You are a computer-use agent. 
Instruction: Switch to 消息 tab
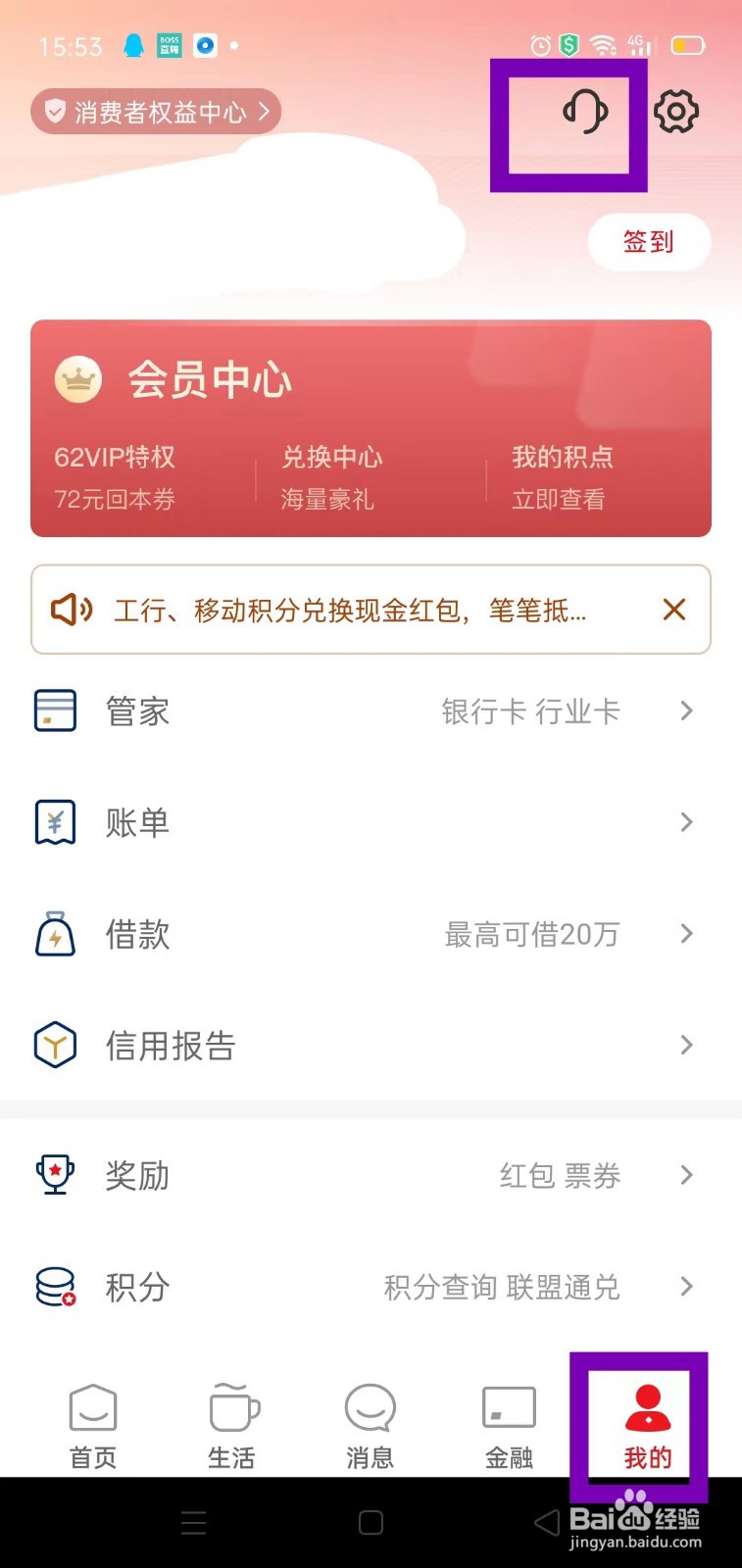point(371,1426)
